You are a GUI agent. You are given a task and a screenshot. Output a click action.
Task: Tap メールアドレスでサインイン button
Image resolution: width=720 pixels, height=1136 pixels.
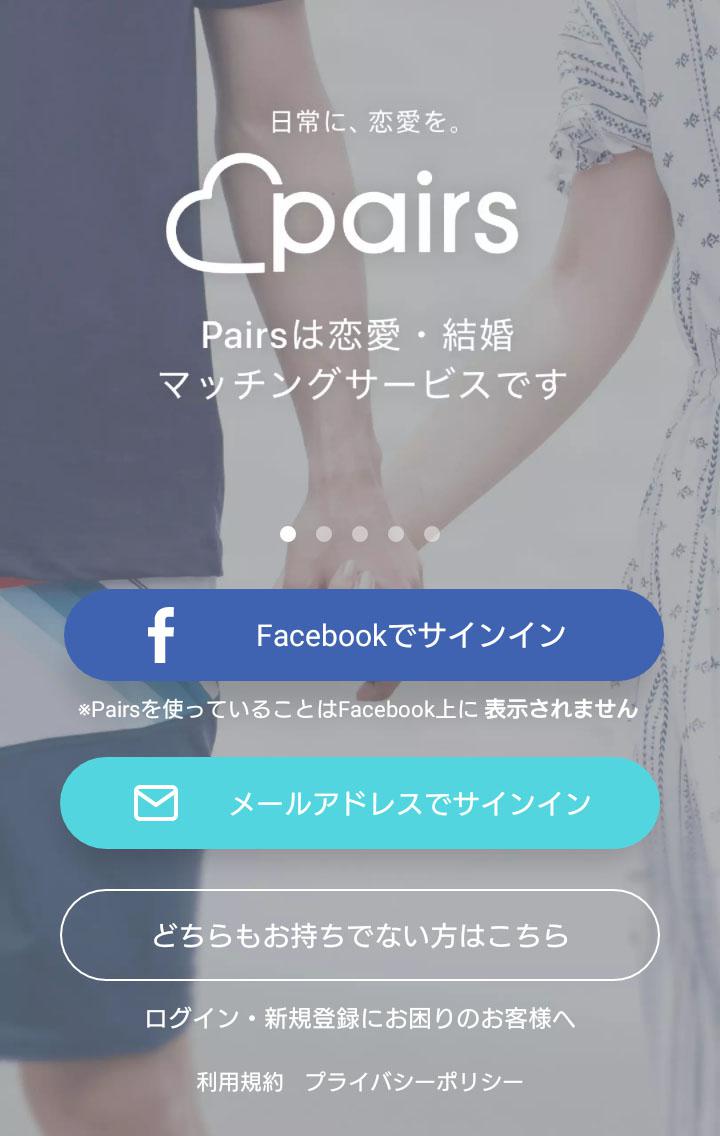click(360, 803)
